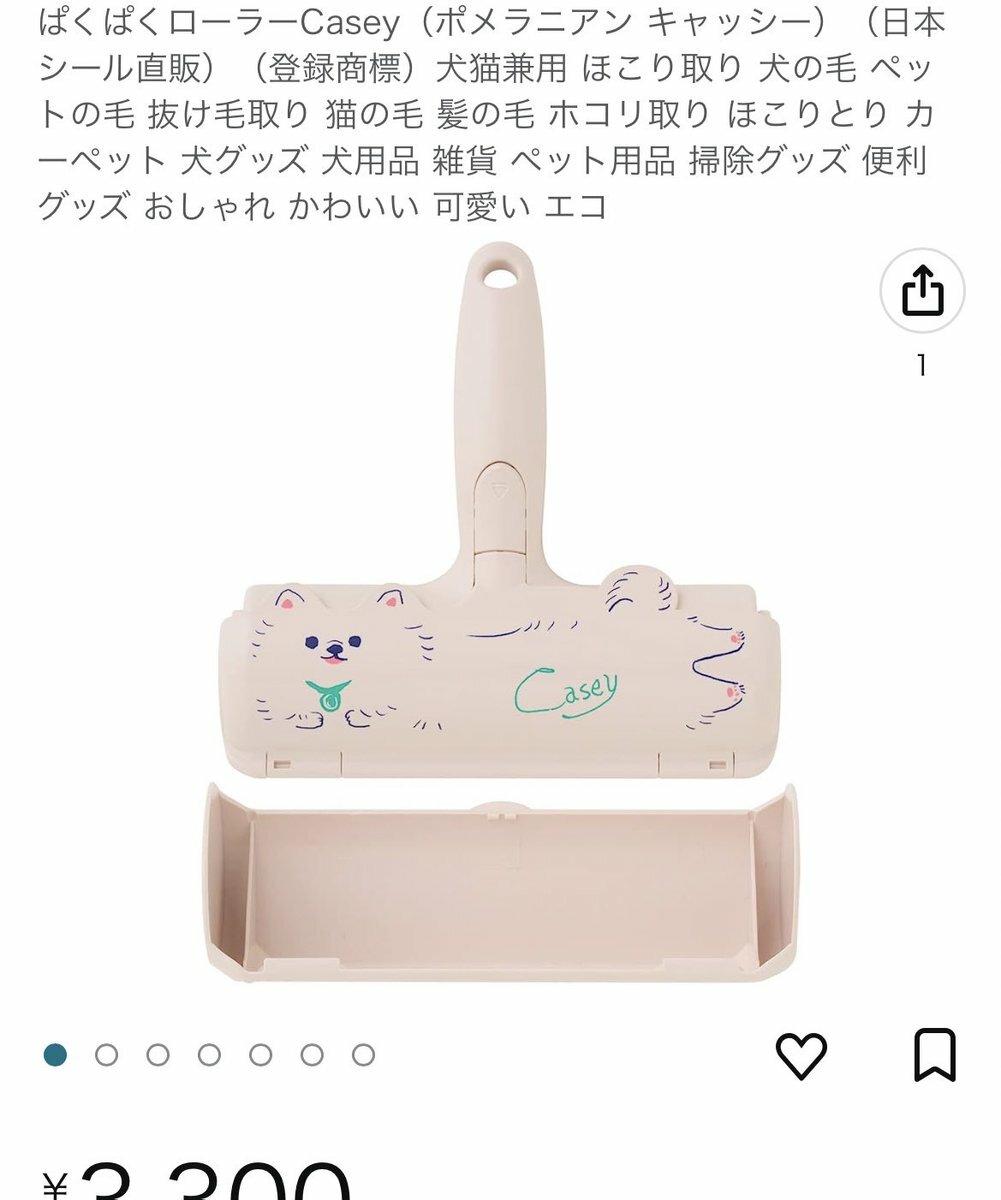Image resolution: width=1001 pixels, height=1200 pixels.
Task: Share this Casey roller product
Action: pos(922,291)
